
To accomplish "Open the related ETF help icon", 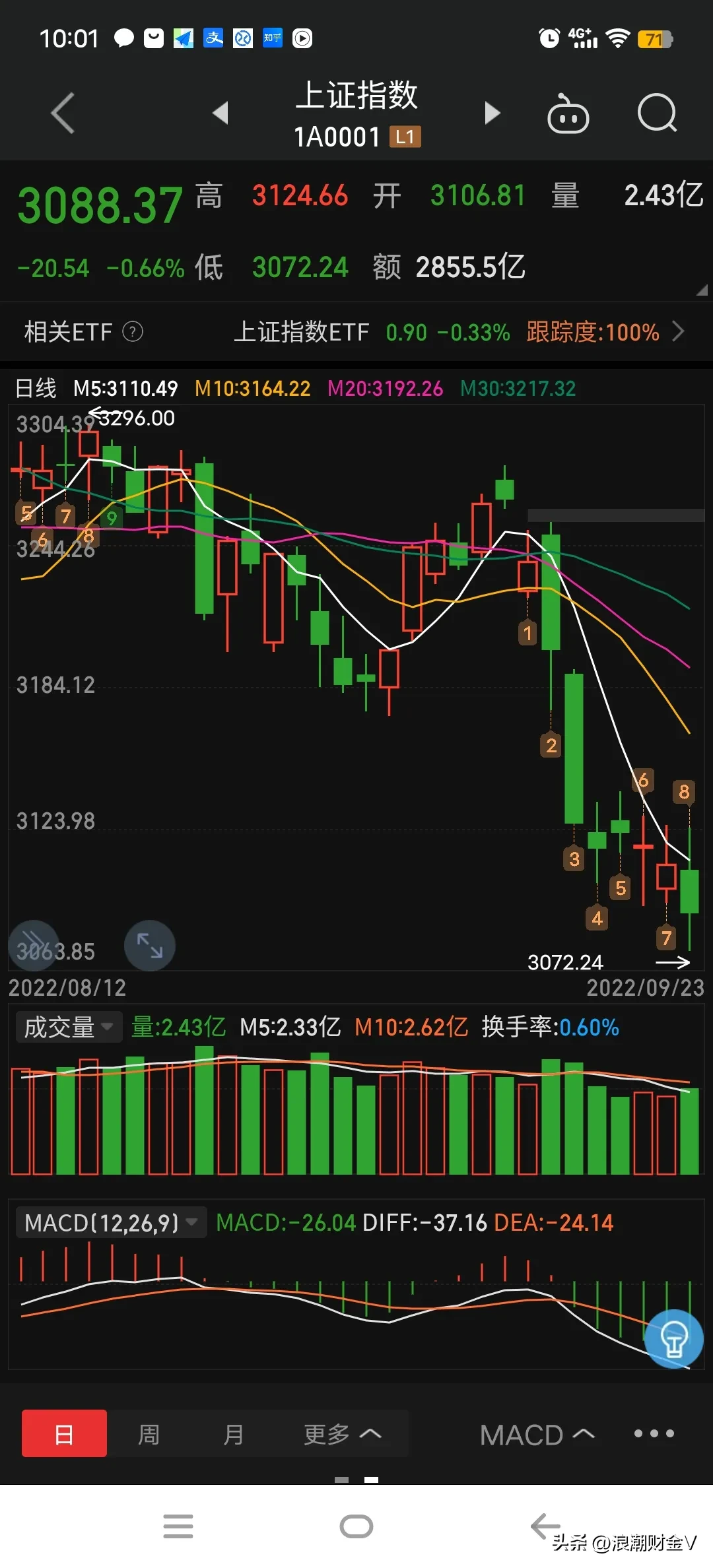I will coord(133,331).
